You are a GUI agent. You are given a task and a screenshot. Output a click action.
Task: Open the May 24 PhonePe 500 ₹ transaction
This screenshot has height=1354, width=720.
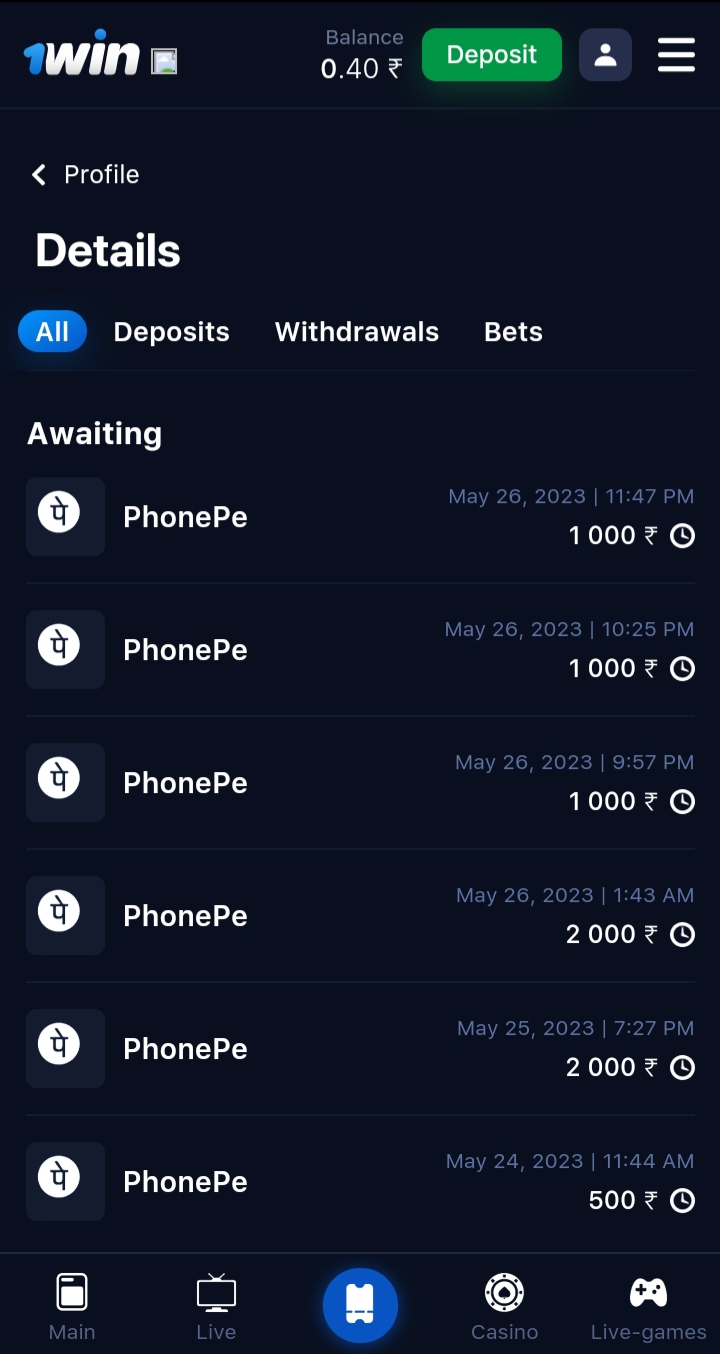coord(360,1182)
